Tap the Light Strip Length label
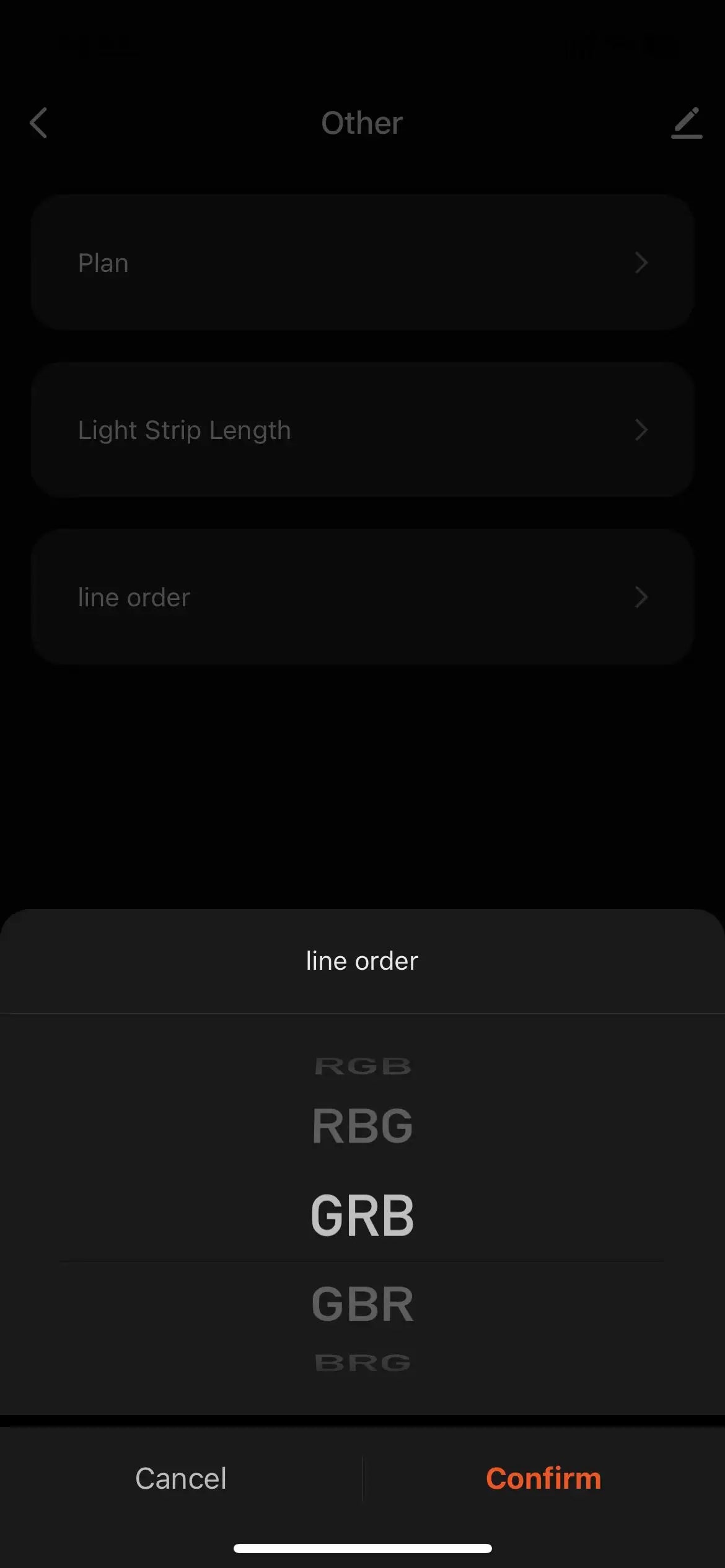725x1568 pixels. point(184,430)
